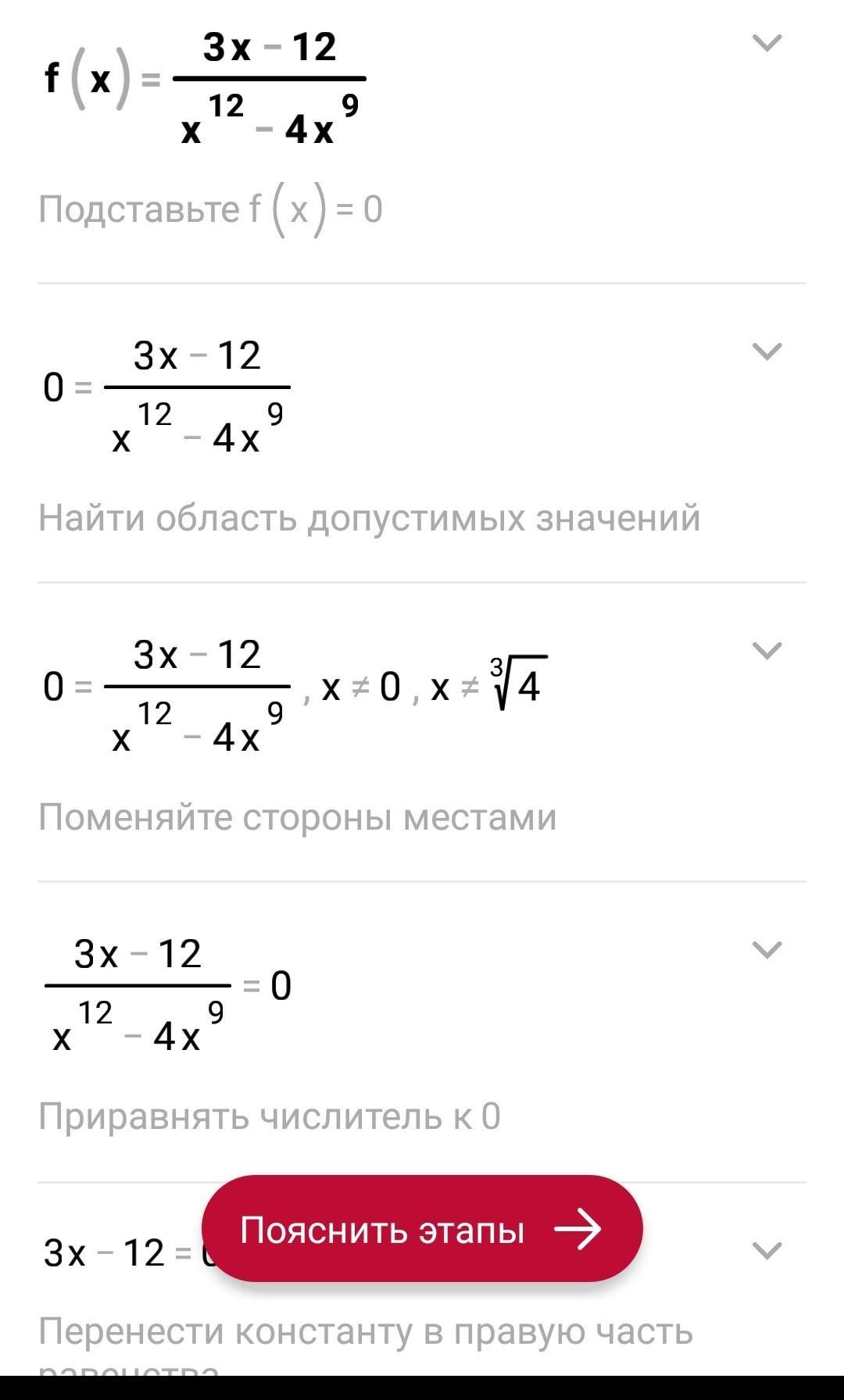Tap the red Пояснить этапы button
The height and width of the screenshot is (1400, 844).
[x=422, y=1229]
